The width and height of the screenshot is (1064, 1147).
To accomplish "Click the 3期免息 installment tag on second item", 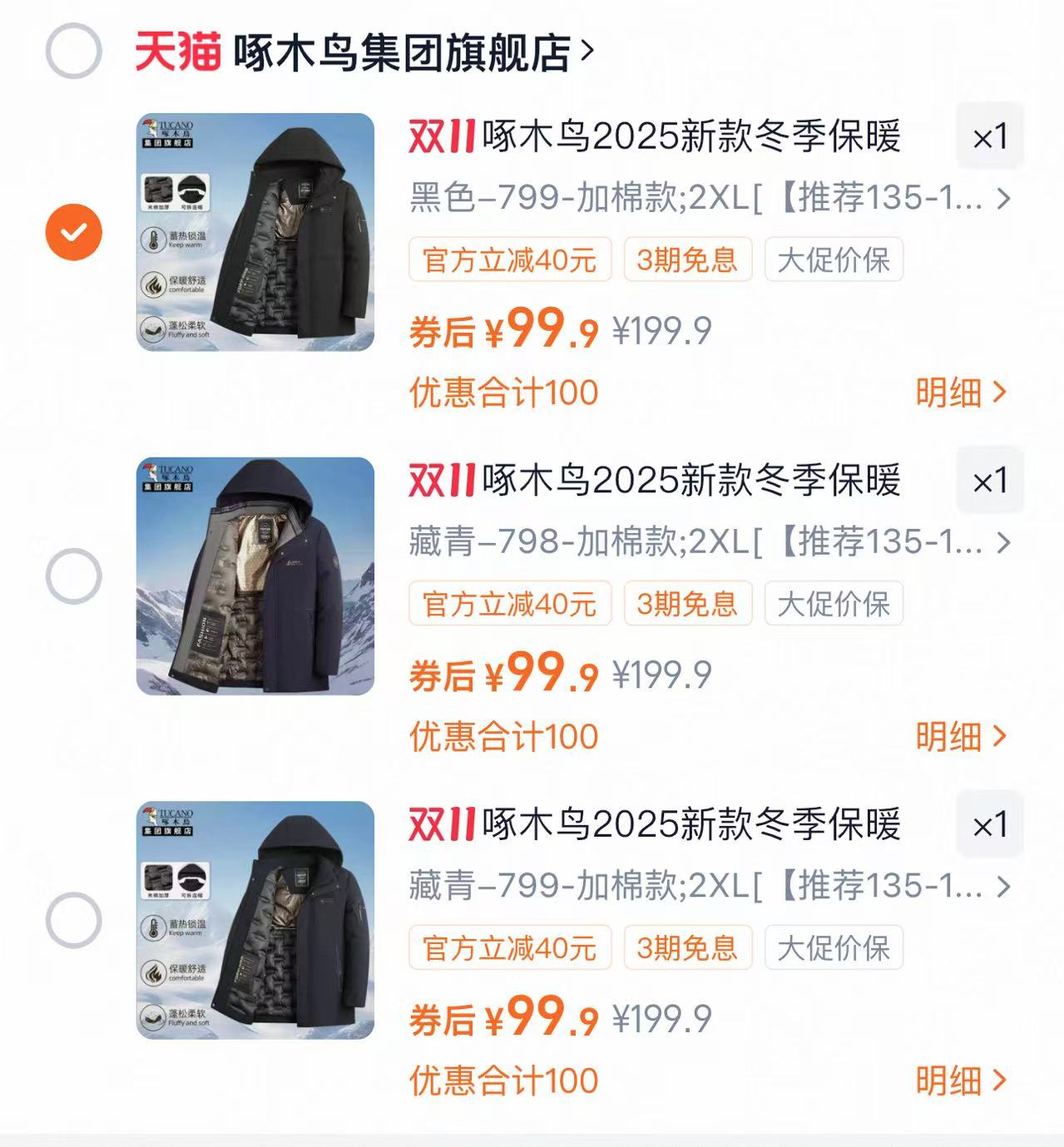I will [686, 605].
